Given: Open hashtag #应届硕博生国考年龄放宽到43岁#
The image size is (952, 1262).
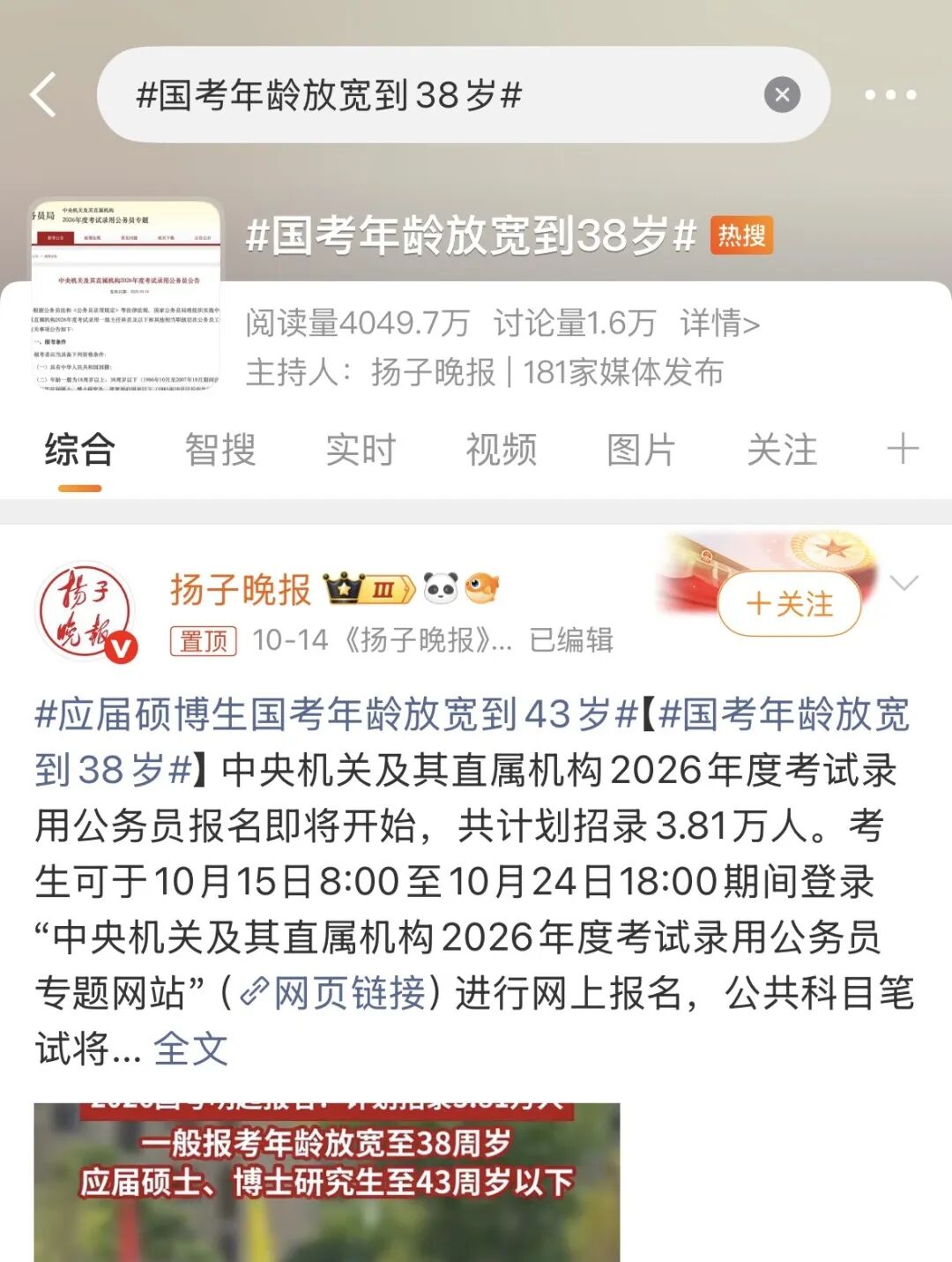Looking at the screenshot, I should [x=335, y=714].
